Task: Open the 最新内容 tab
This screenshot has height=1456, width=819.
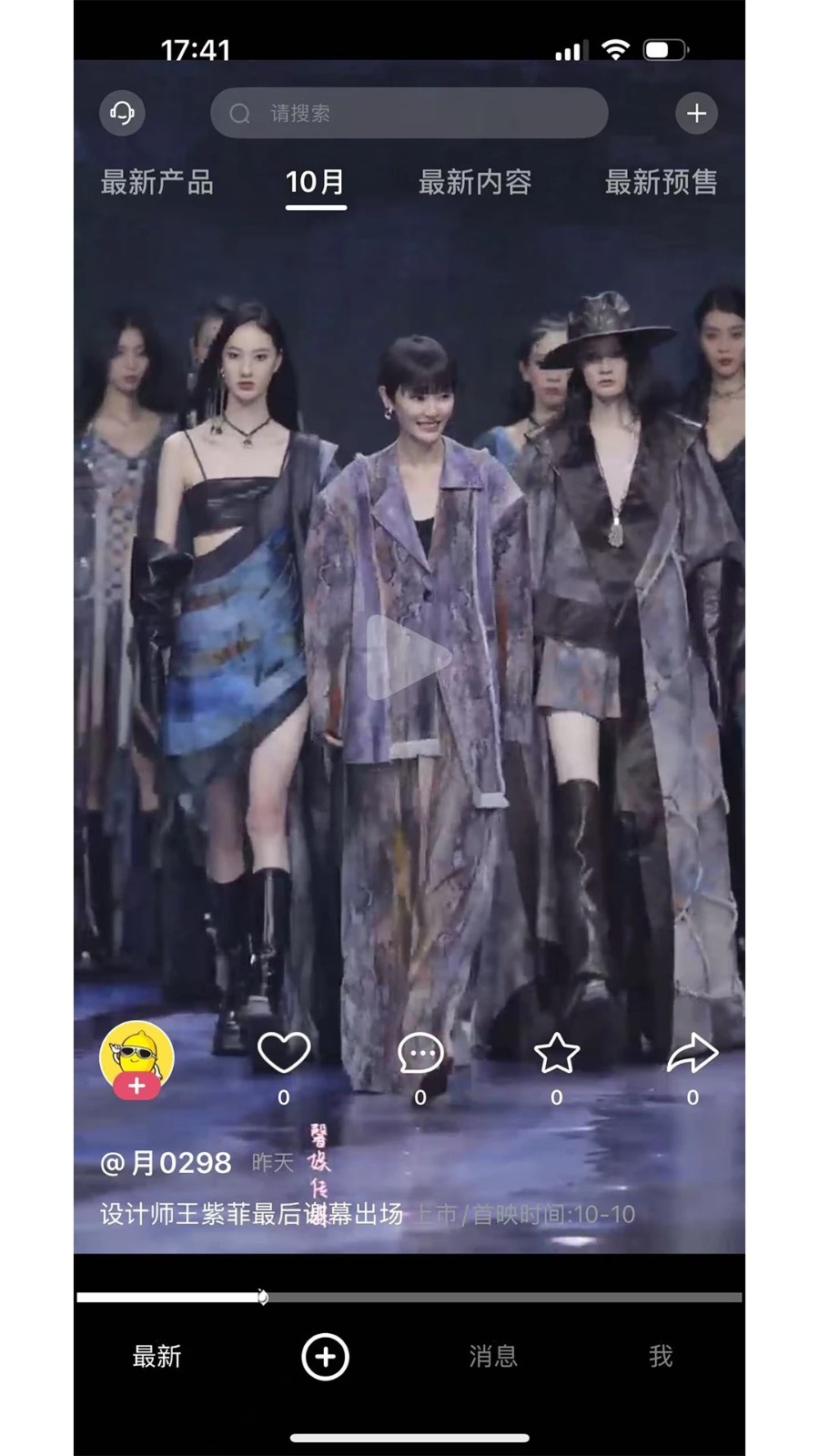Action: point(474,182)
